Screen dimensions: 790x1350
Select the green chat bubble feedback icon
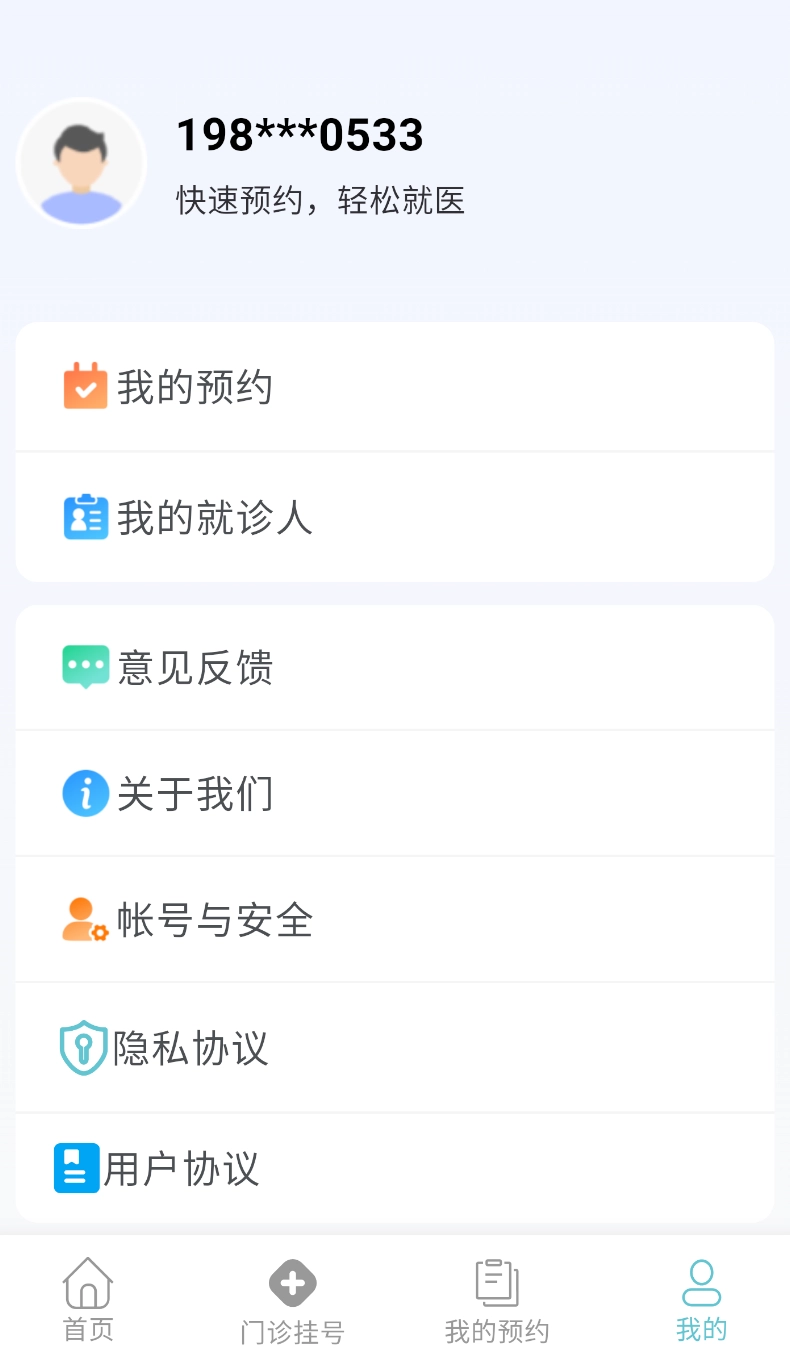click(x=85, y=667)
